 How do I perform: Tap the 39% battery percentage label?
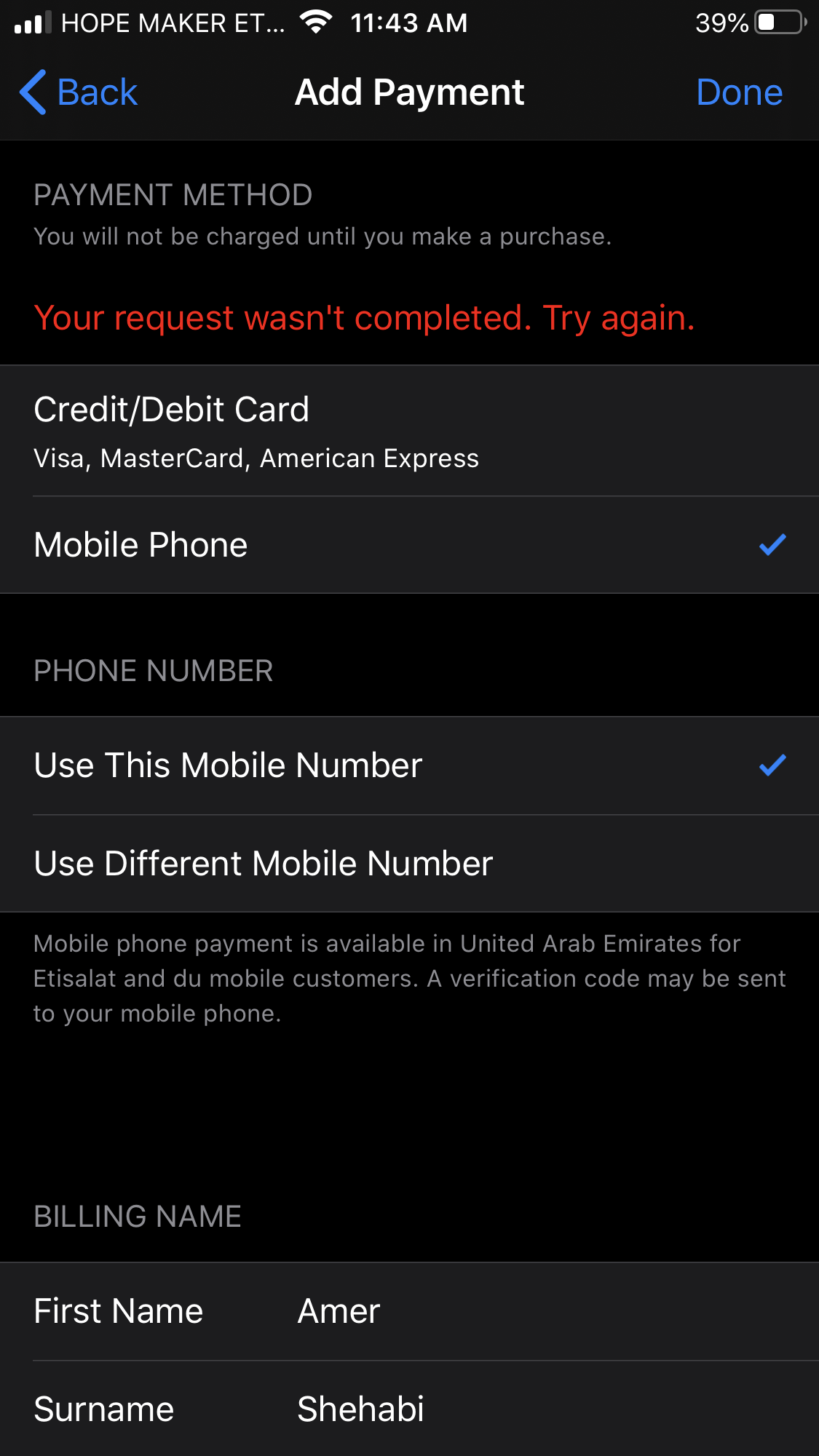[721, 23]
